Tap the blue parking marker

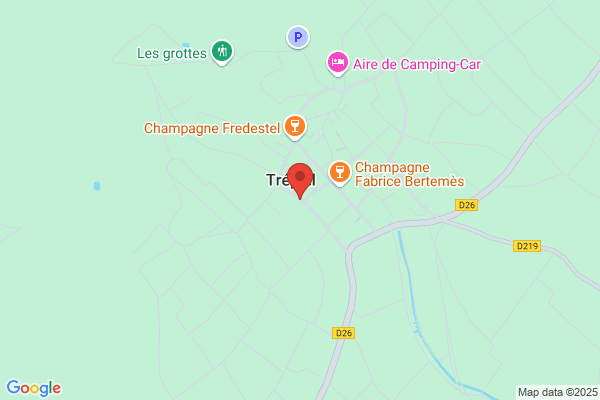(298, 37)
